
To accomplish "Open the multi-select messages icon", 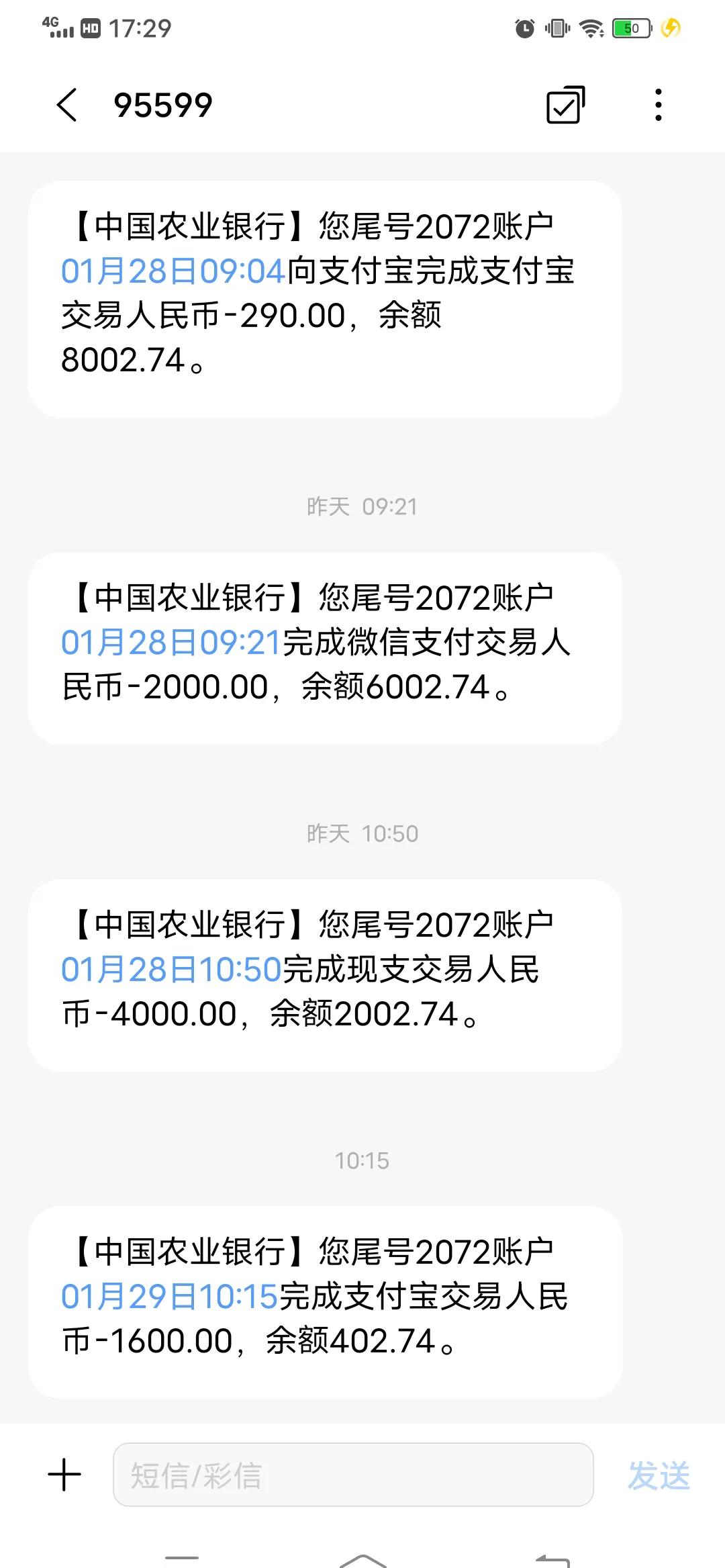I will [565, 105].
